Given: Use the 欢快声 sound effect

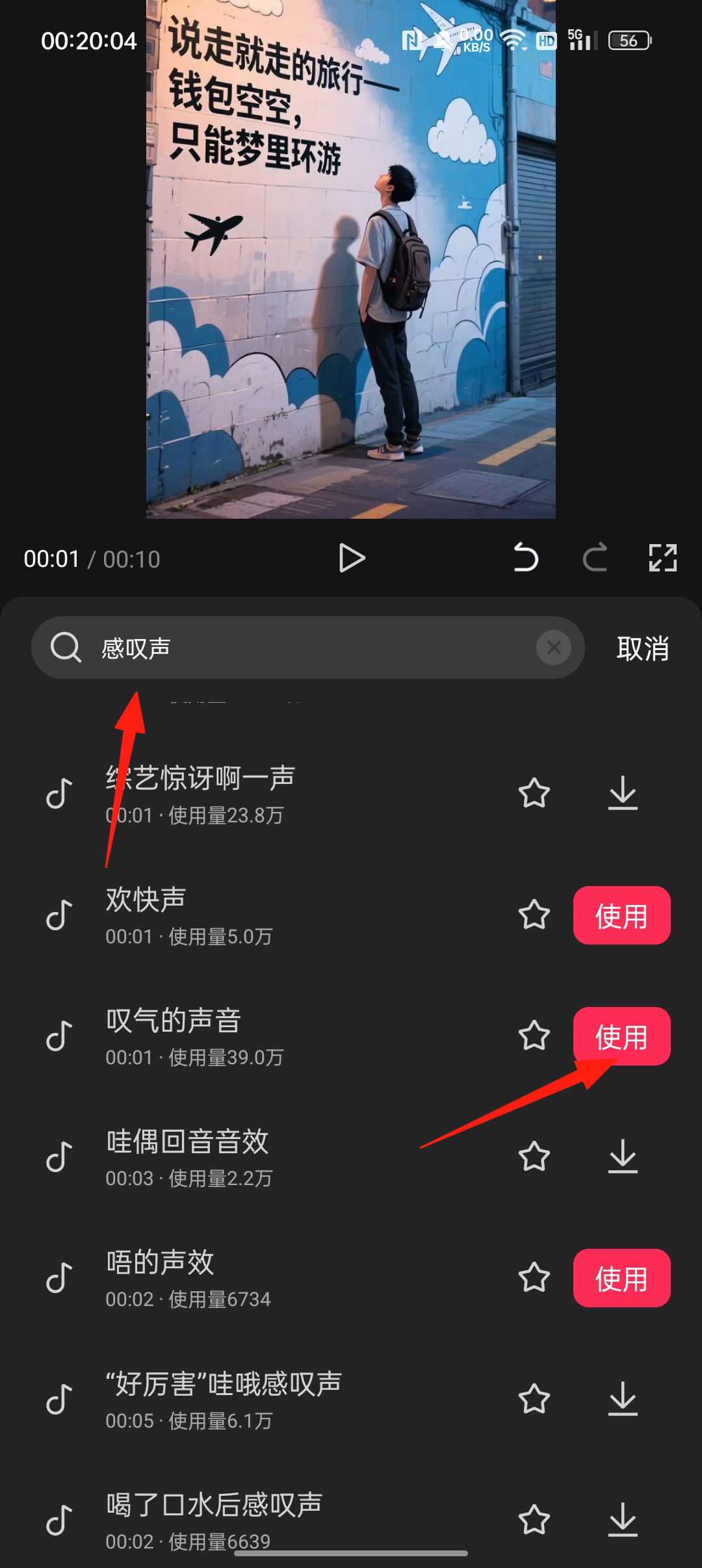Looking at the screenshot, I should (x=621, y=915).
